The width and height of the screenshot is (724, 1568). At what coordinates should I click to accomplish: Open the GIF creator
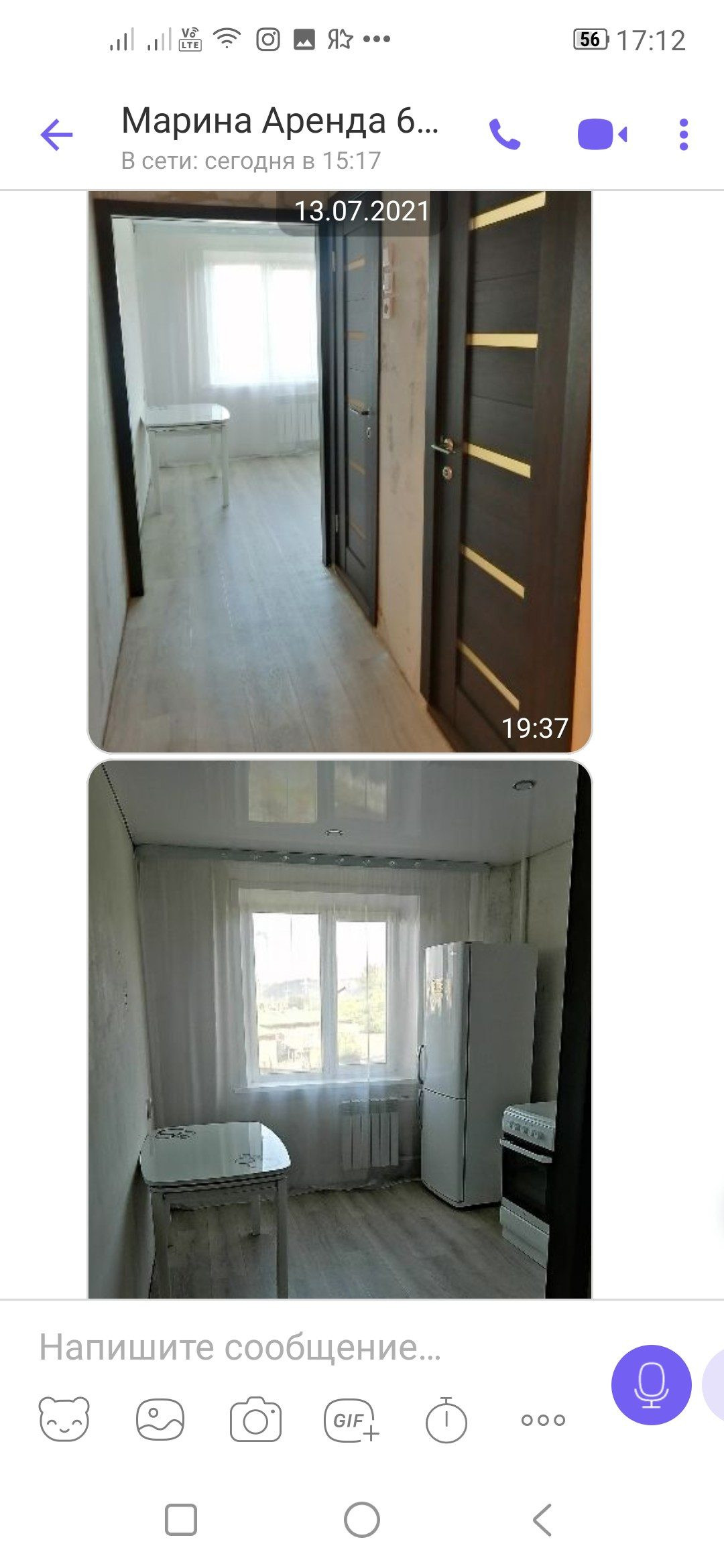(351, 1419)
